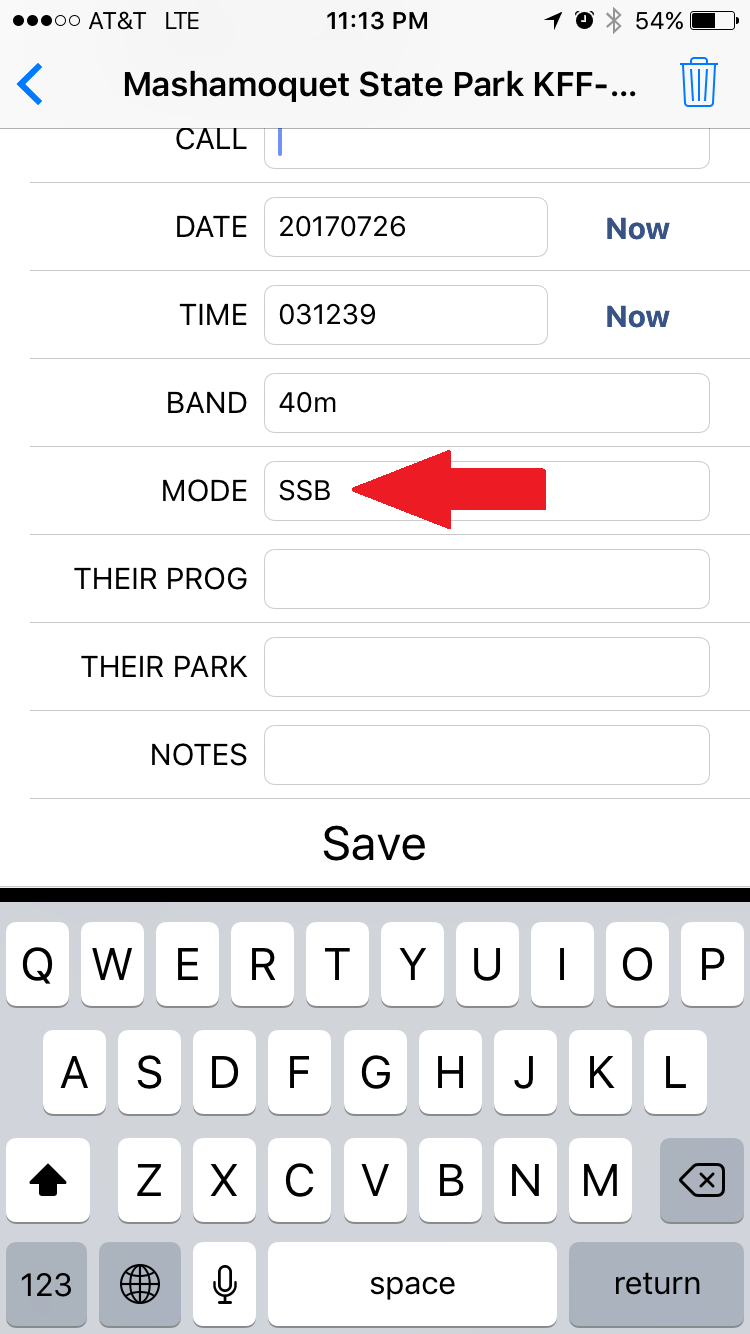Edit the MODE field showing SSB
Screen dimensions: 750x1334
tap(487, 491)
